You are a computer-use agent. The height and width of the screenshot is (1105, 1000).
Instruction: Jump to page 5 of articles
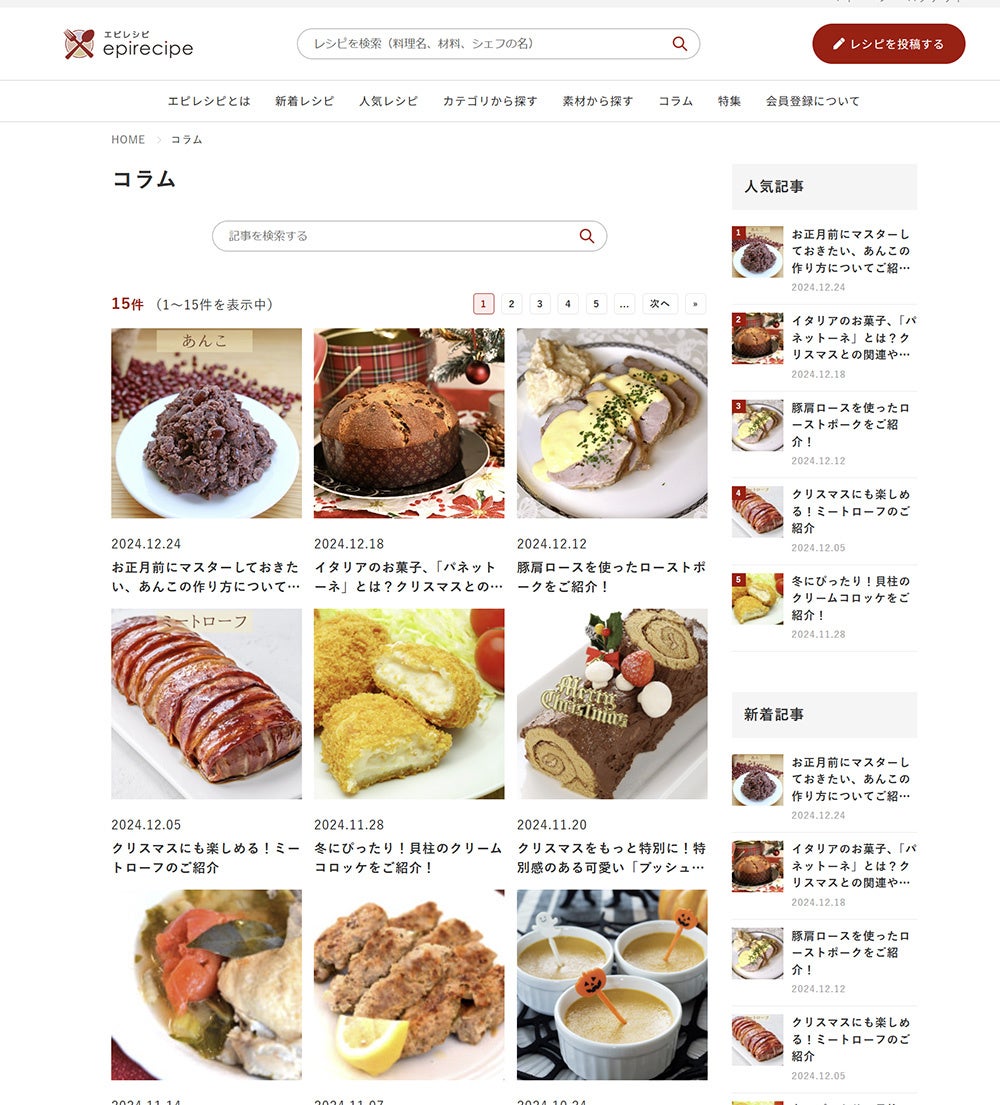597,304
